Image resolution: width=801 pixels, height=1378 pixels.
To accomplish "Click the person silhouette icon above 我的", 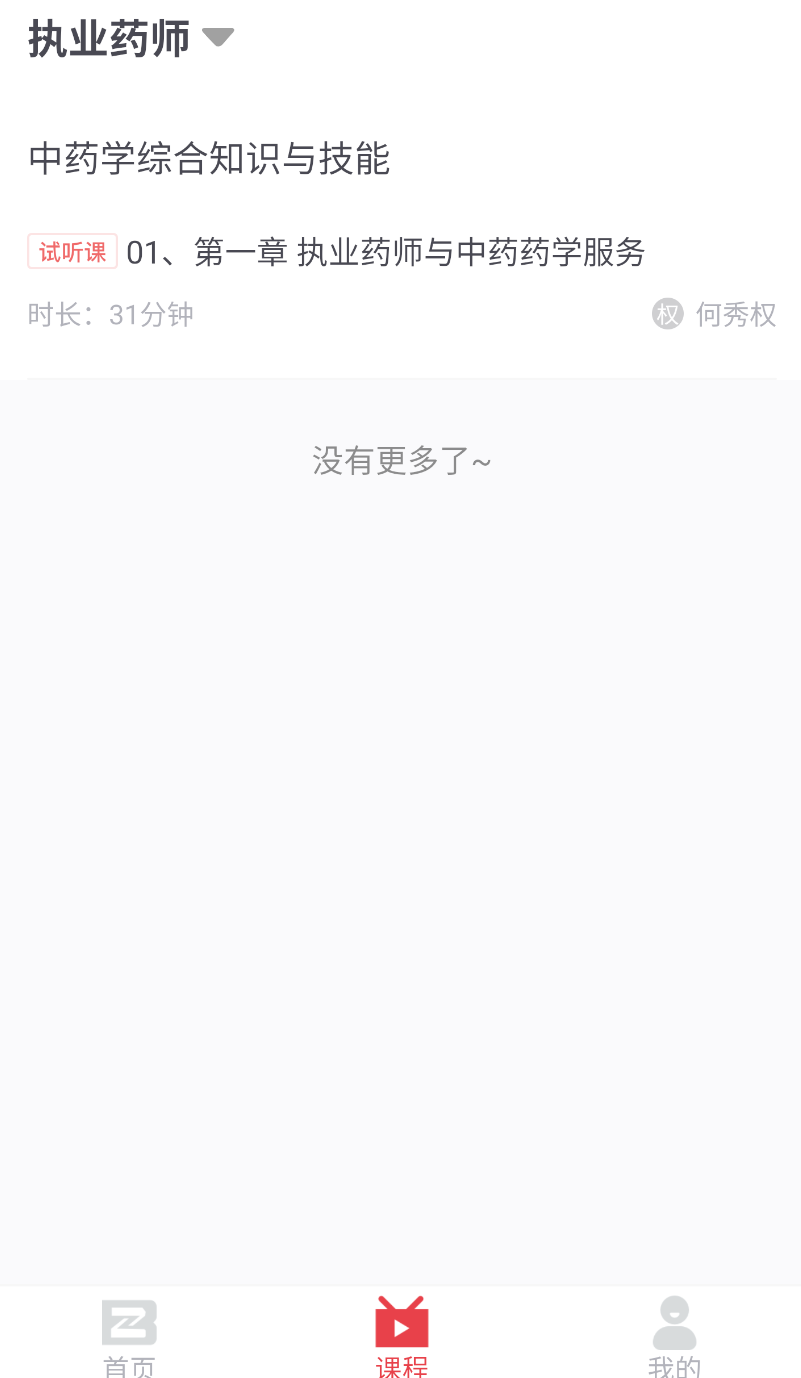I will click(673, 1323).
